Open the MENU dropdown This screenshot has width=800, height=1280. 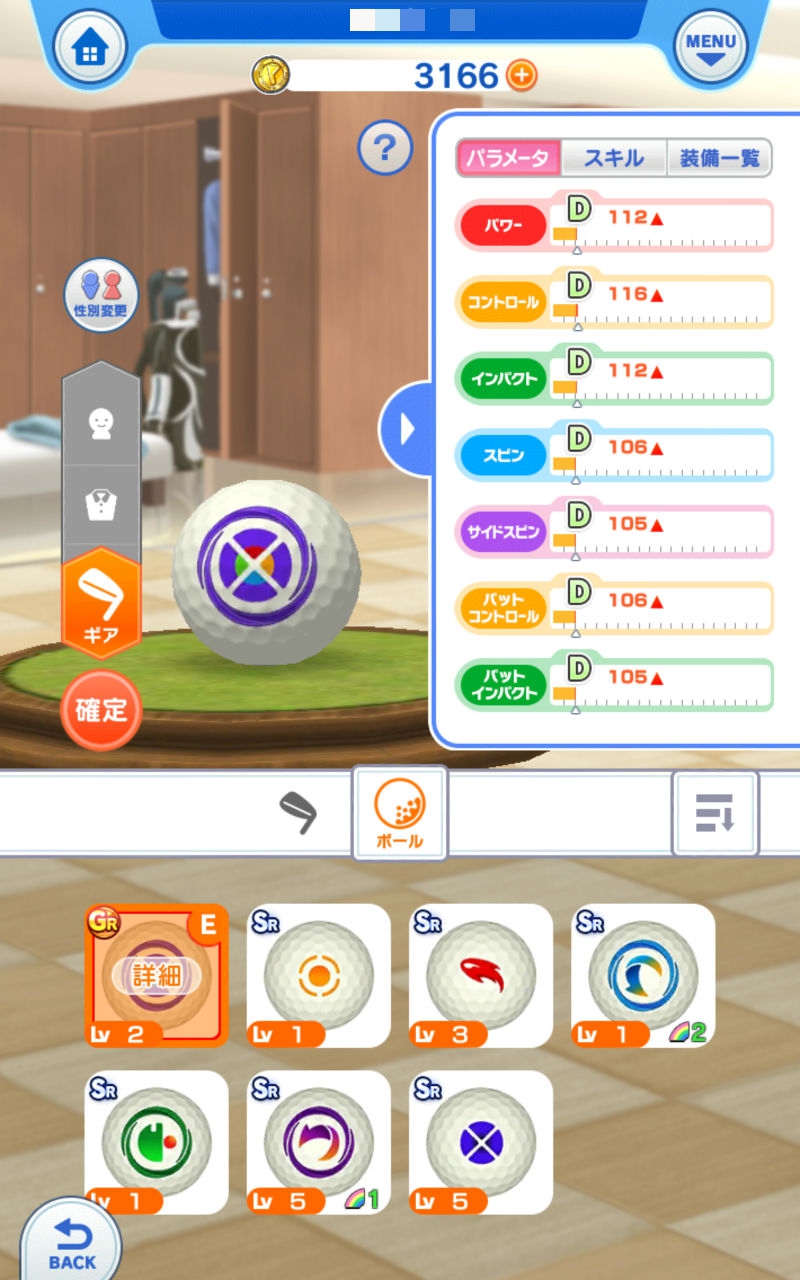711,47
